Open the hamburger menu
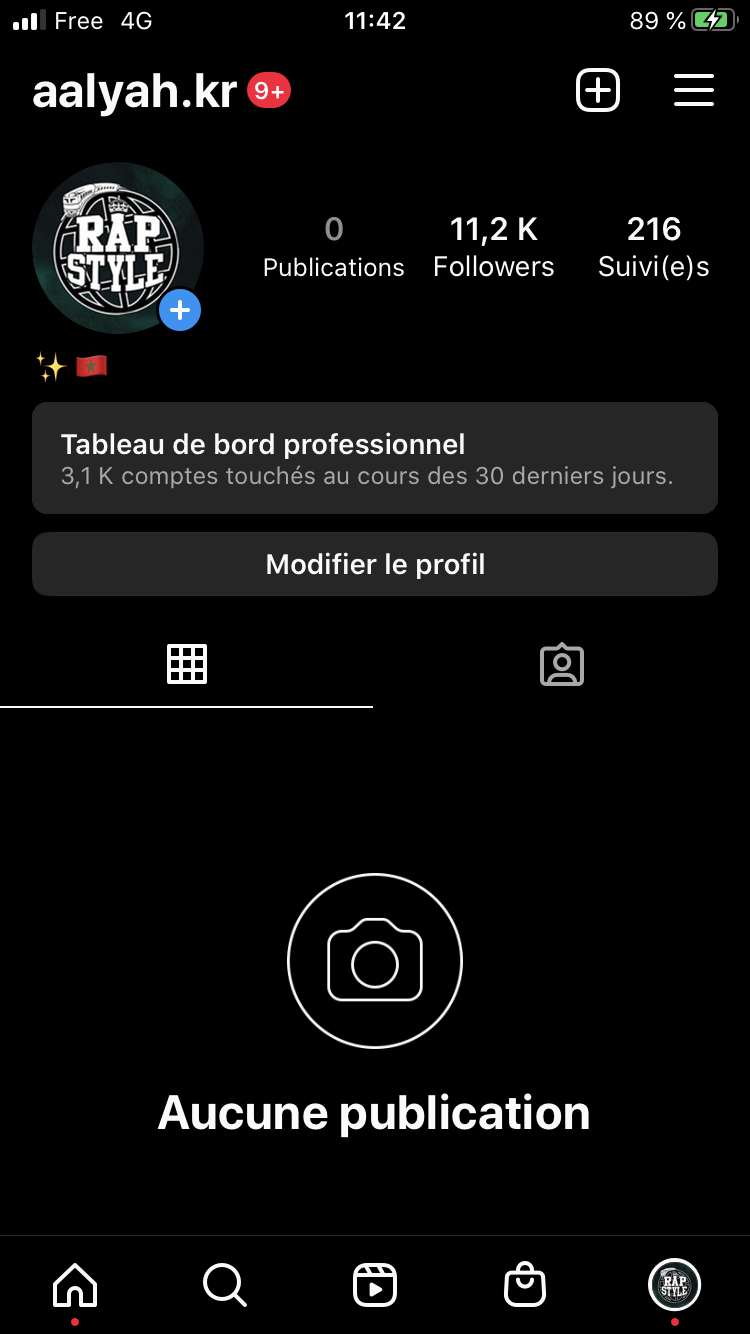The image size is (750, 1334). click(x=693, y=91)
